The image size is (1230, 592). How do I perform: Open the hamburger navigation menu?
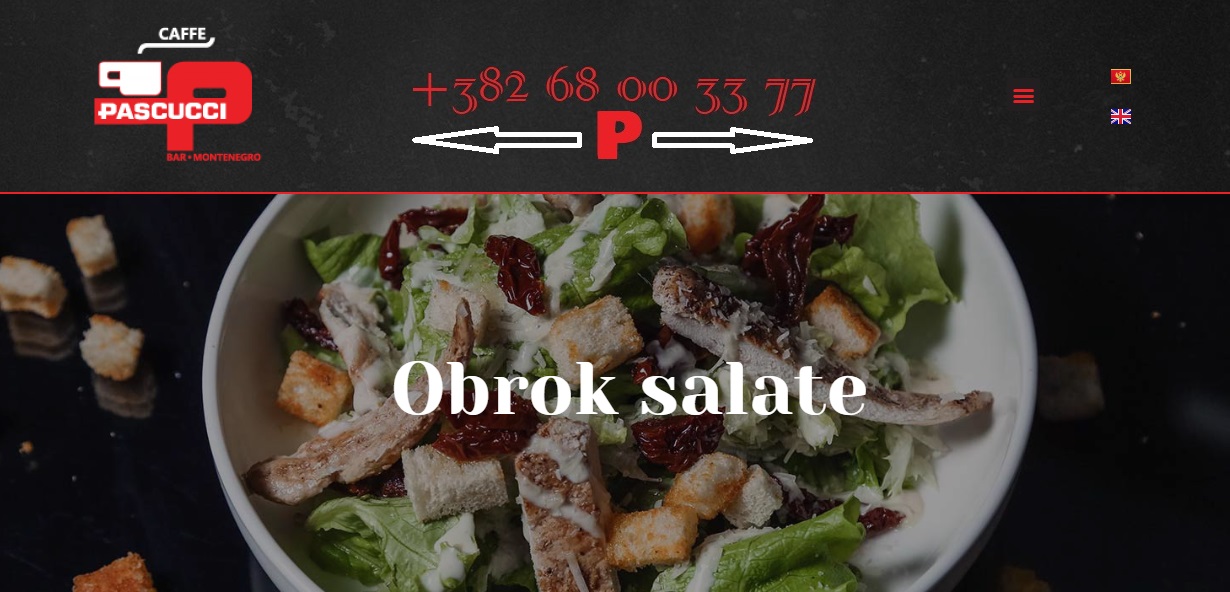pos(1023,96)
